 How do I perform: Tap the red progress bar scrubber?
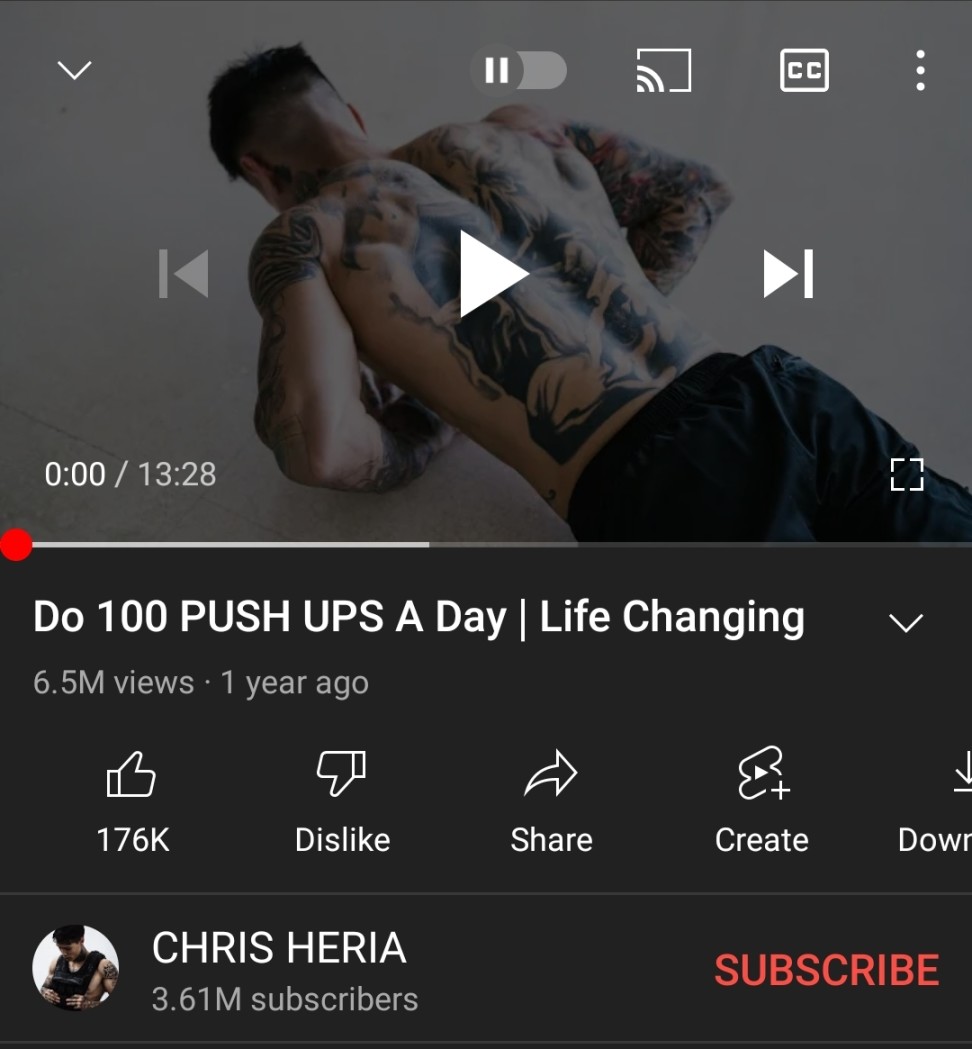coord(16,545)
